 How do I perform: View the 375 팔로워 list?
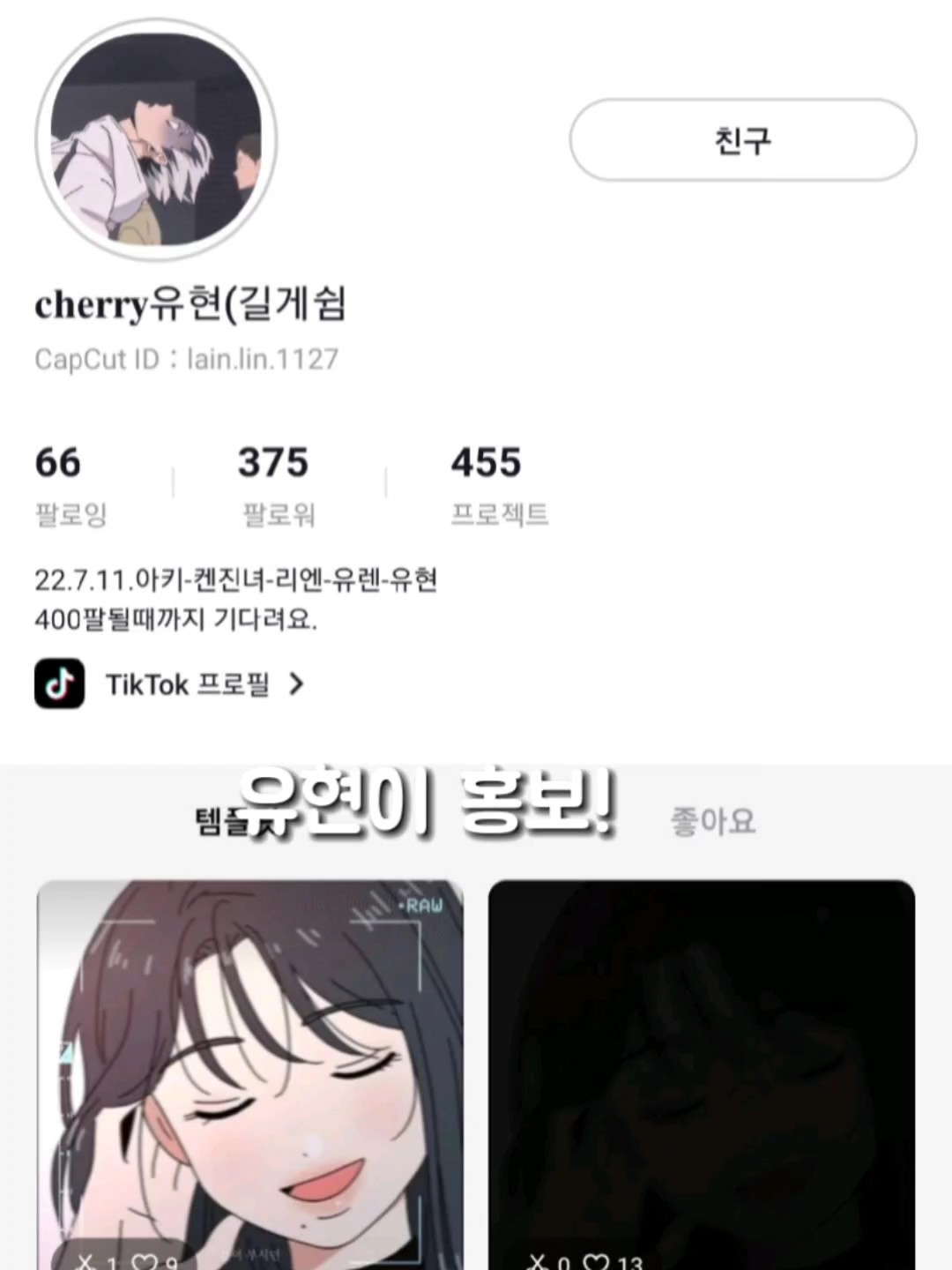point(277,486)
